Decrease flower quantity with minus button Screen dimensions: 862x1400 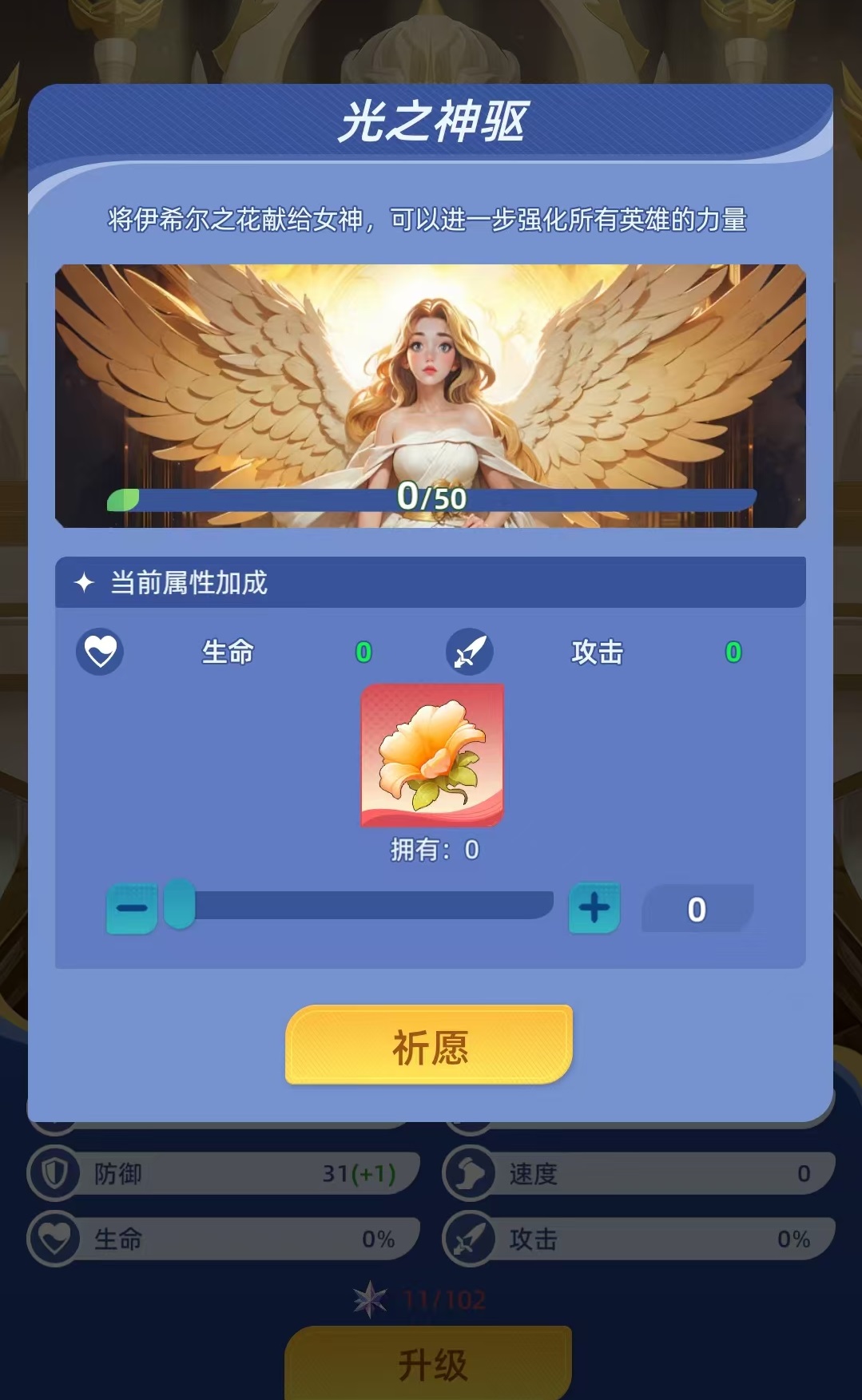[132, 908]
